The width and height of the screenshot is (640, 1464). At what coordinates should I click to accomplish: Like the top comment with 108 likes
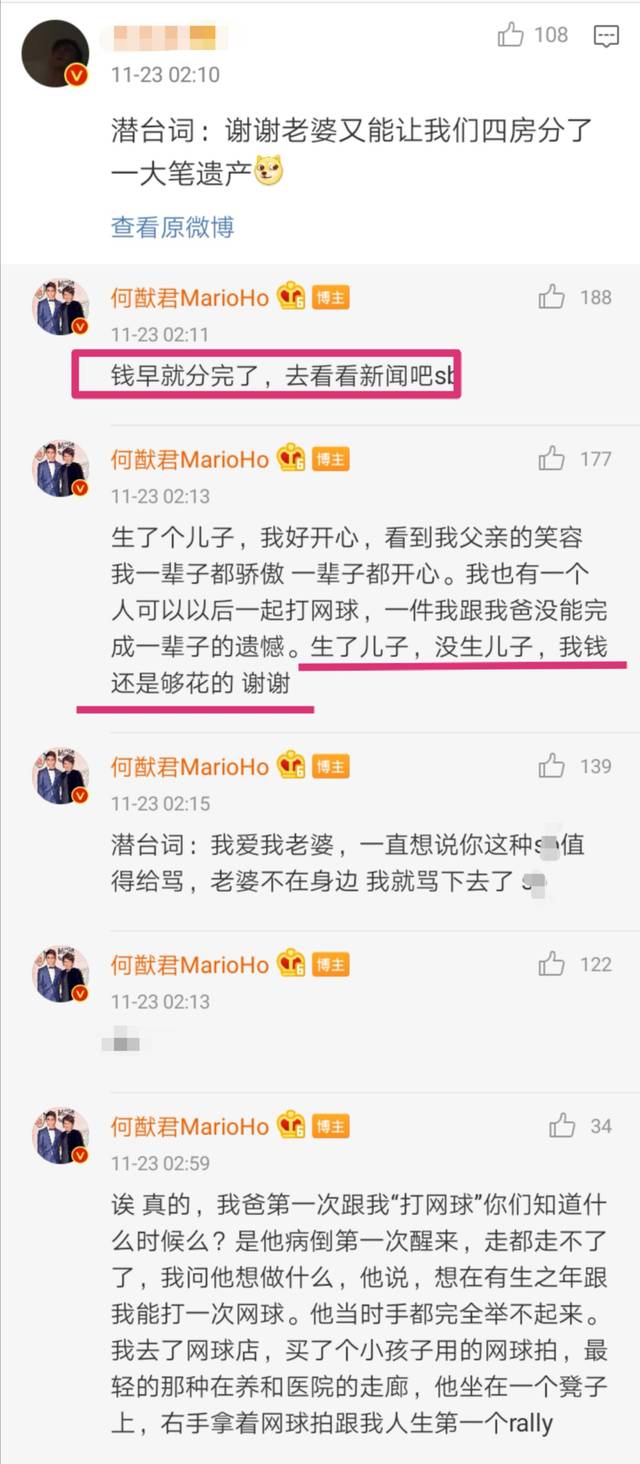point(511,36)
